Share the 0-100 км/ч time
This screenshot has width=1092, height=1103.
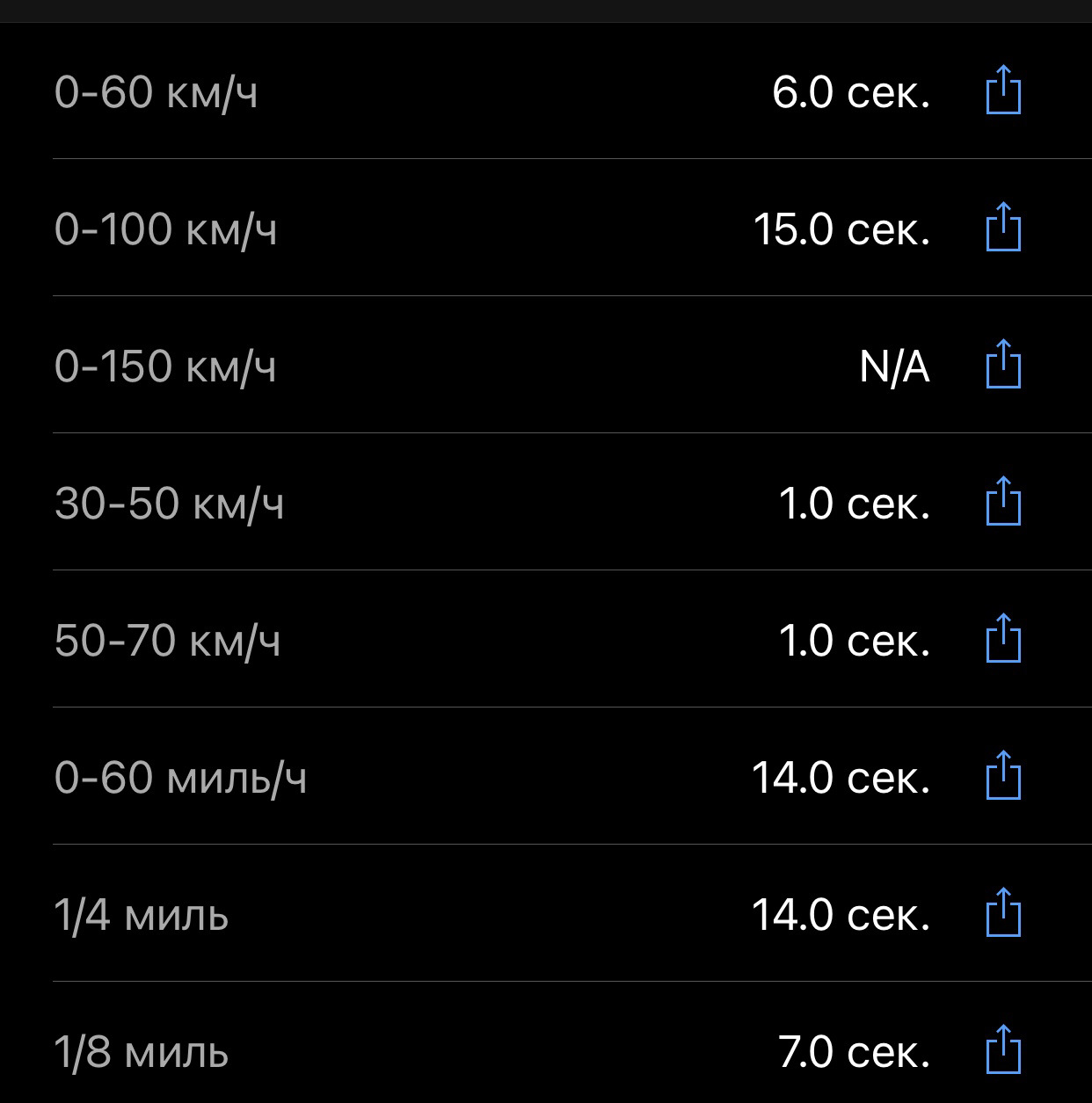(x=1002, y=228)
